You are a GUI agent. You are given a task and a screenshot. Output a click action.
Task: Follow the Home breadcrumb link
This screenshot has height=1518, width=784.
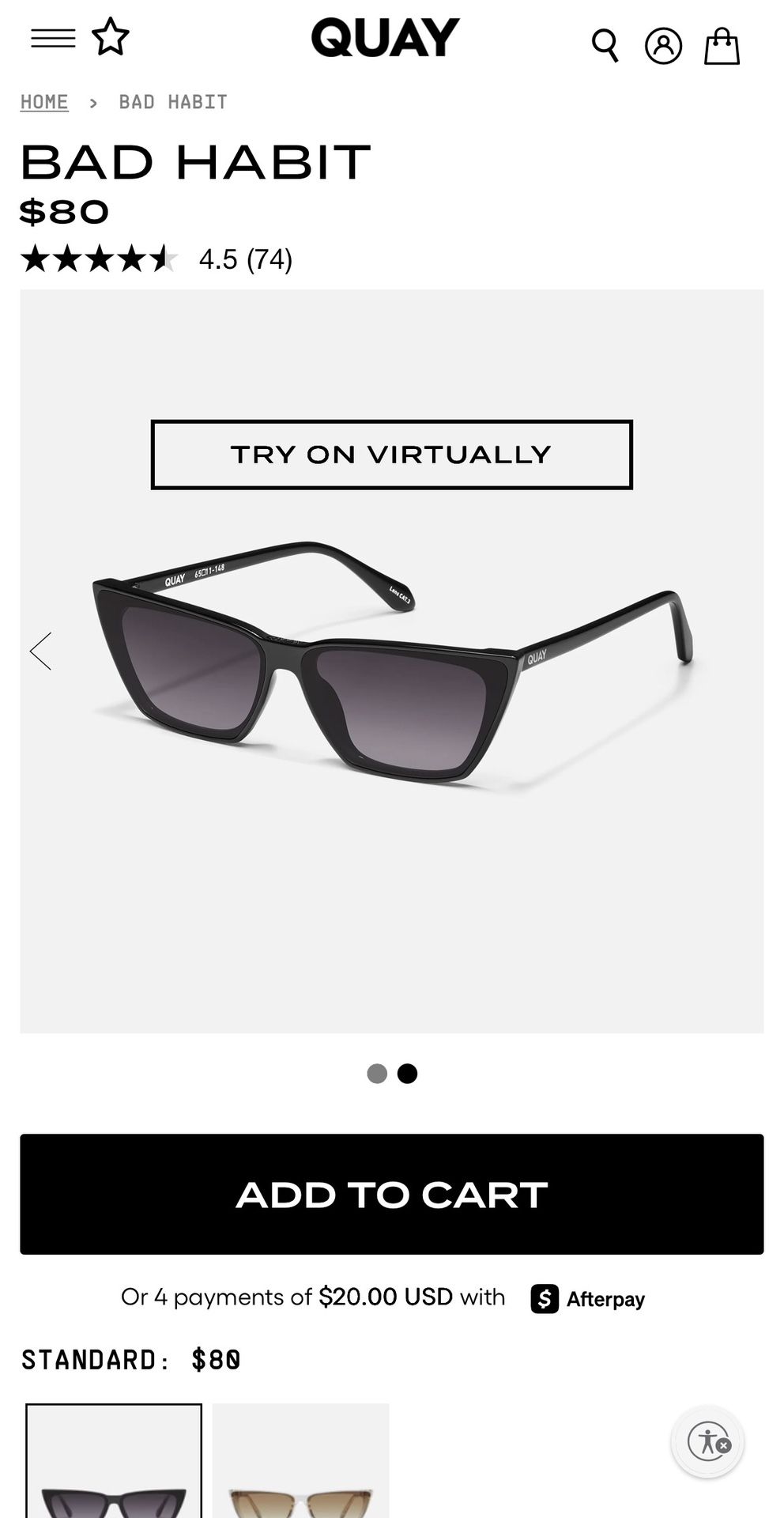tap(44, 102)
